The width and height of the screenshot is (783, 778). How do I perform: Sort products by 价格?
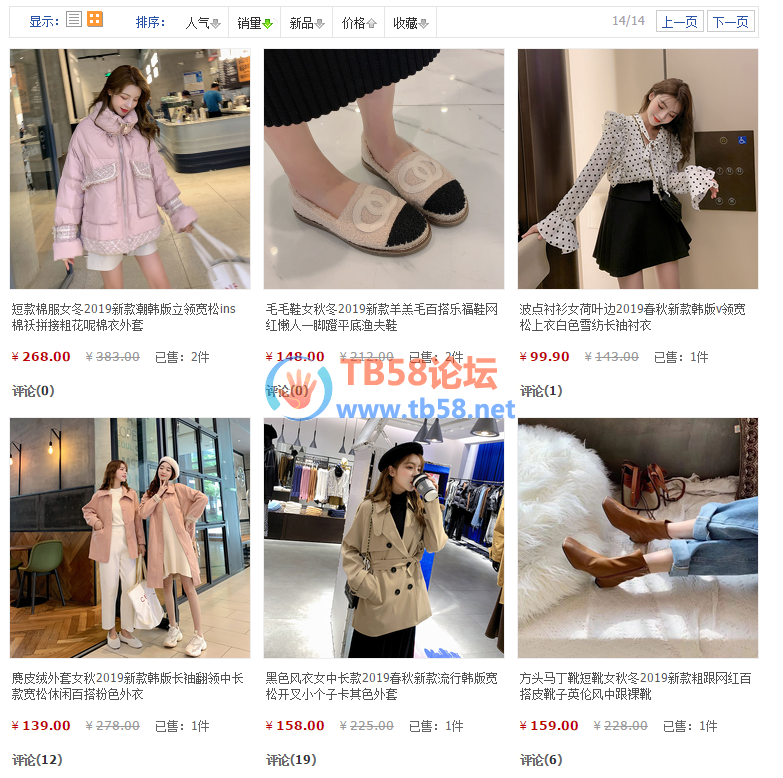coord(359,22)
